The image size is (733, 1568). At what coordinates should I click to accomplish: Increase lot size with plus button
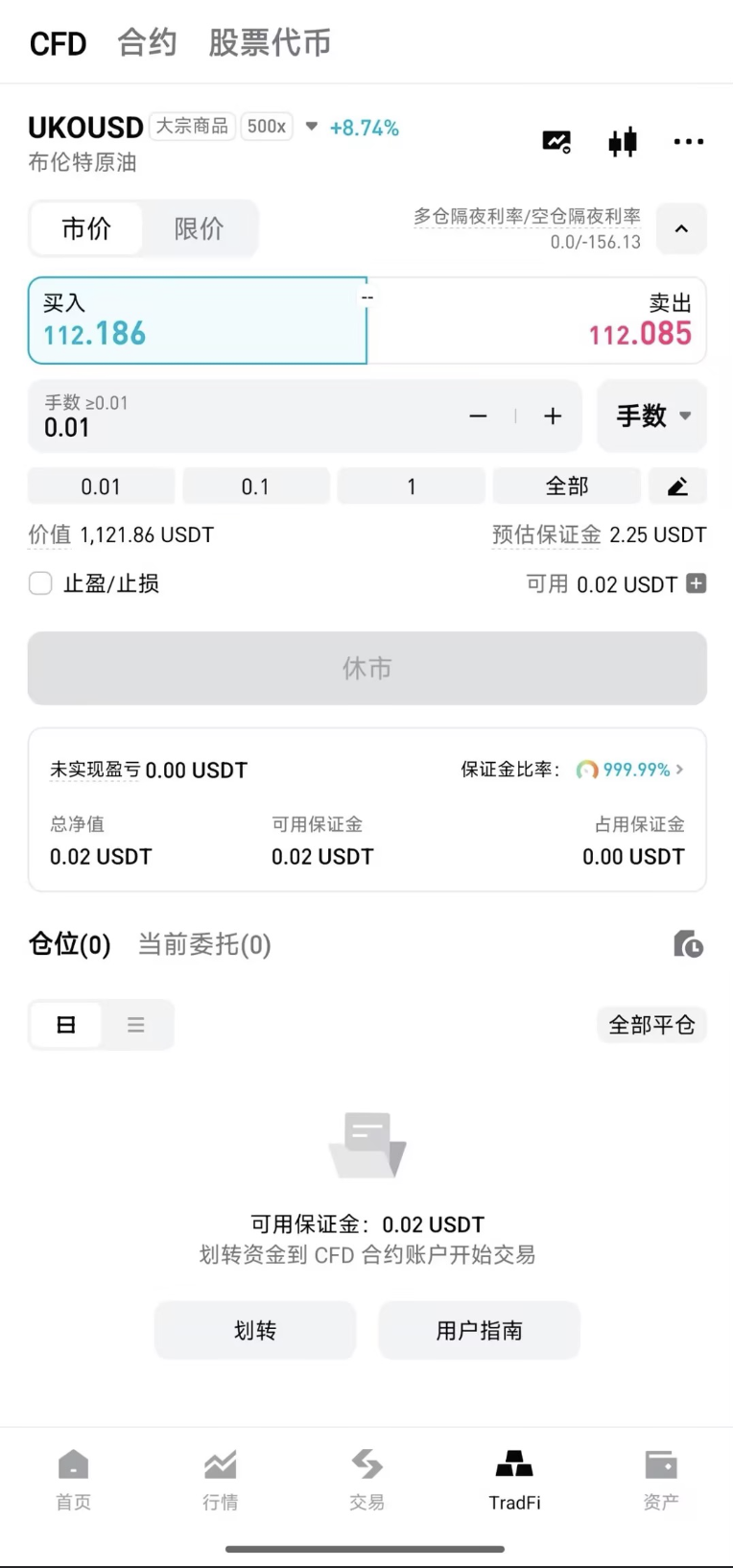[x=553, y=416]
